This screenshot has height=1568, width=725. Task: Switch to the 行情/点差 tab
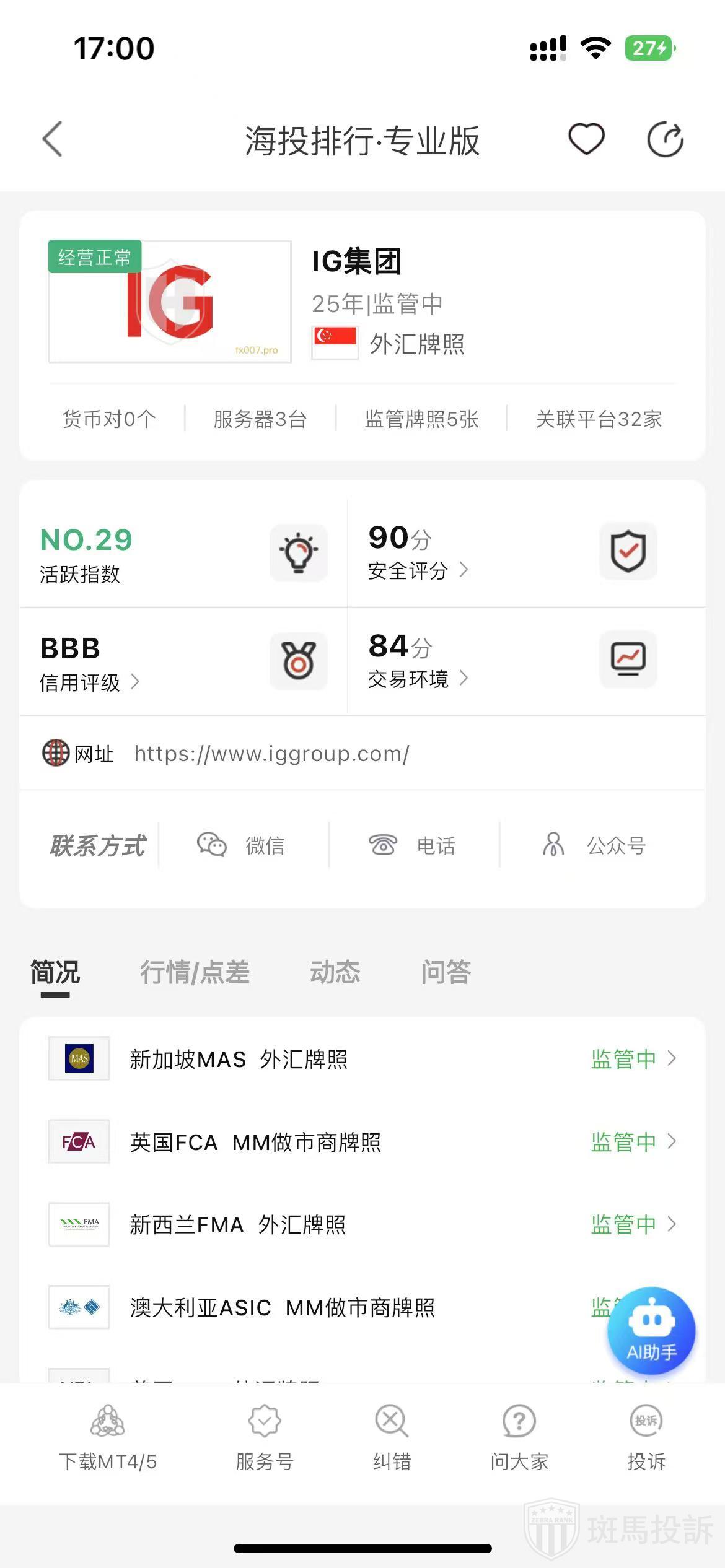[195, 972]
